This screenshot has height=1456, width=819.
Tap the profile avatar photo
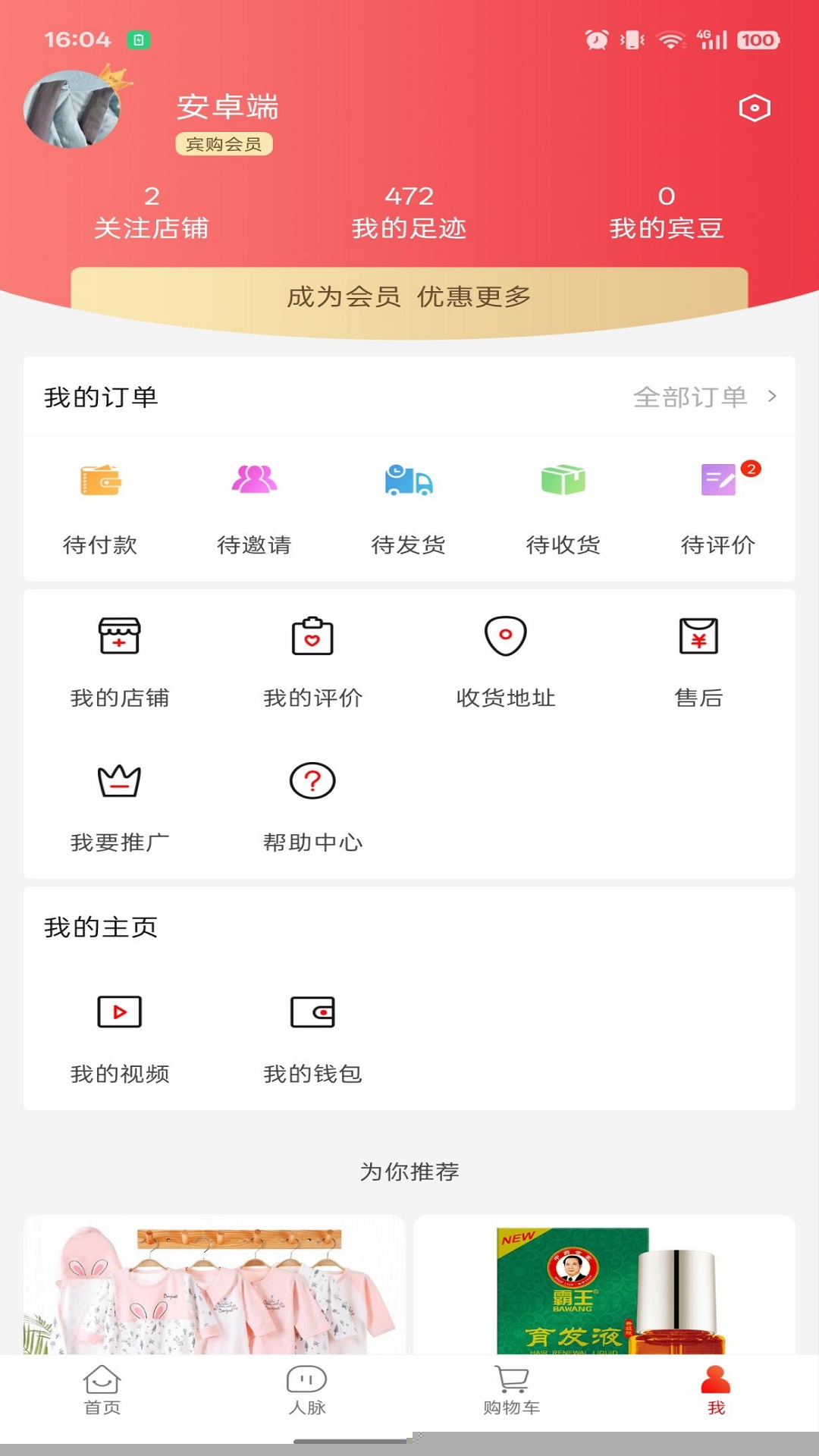click(73, 109)
